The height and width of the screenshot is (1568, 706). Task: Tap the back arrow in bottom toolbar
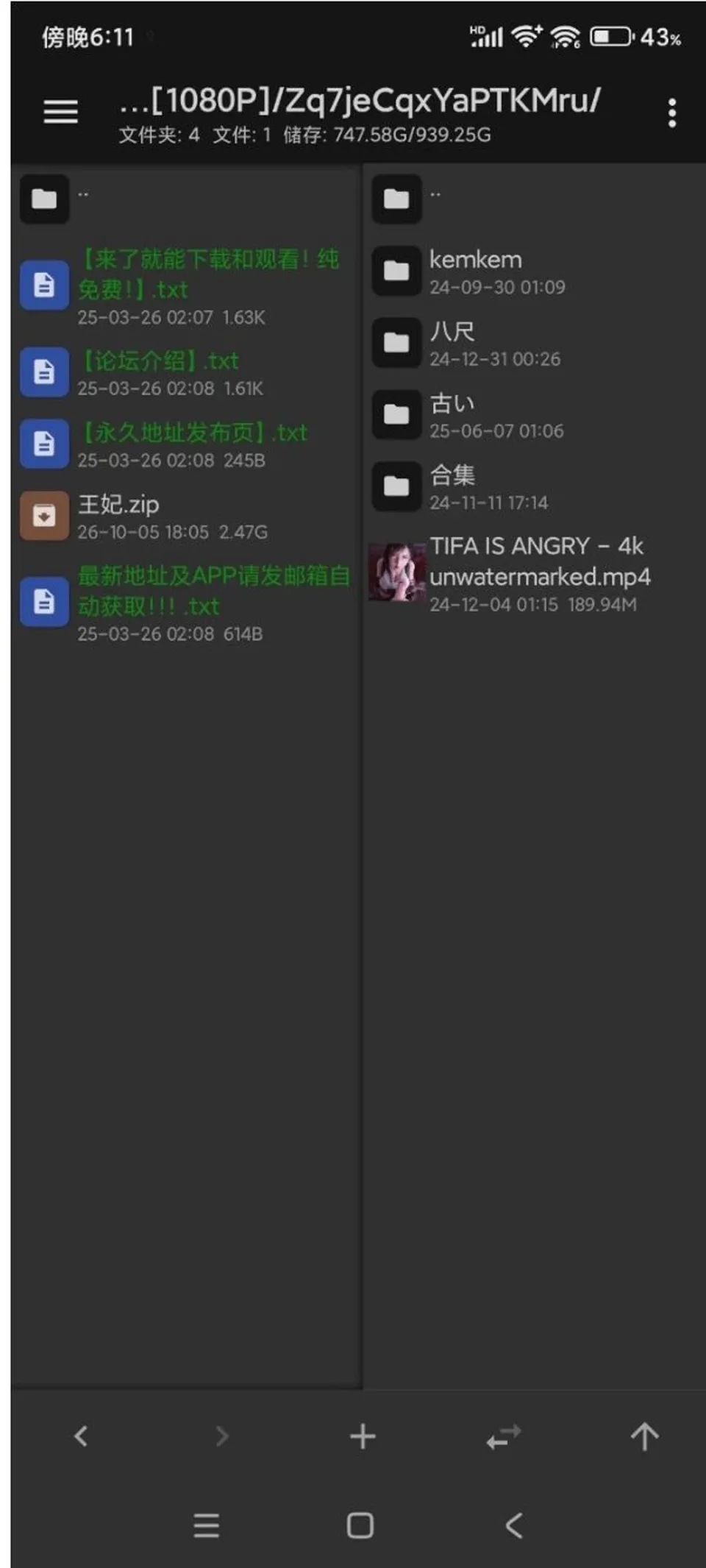[x=81, y=1436]
